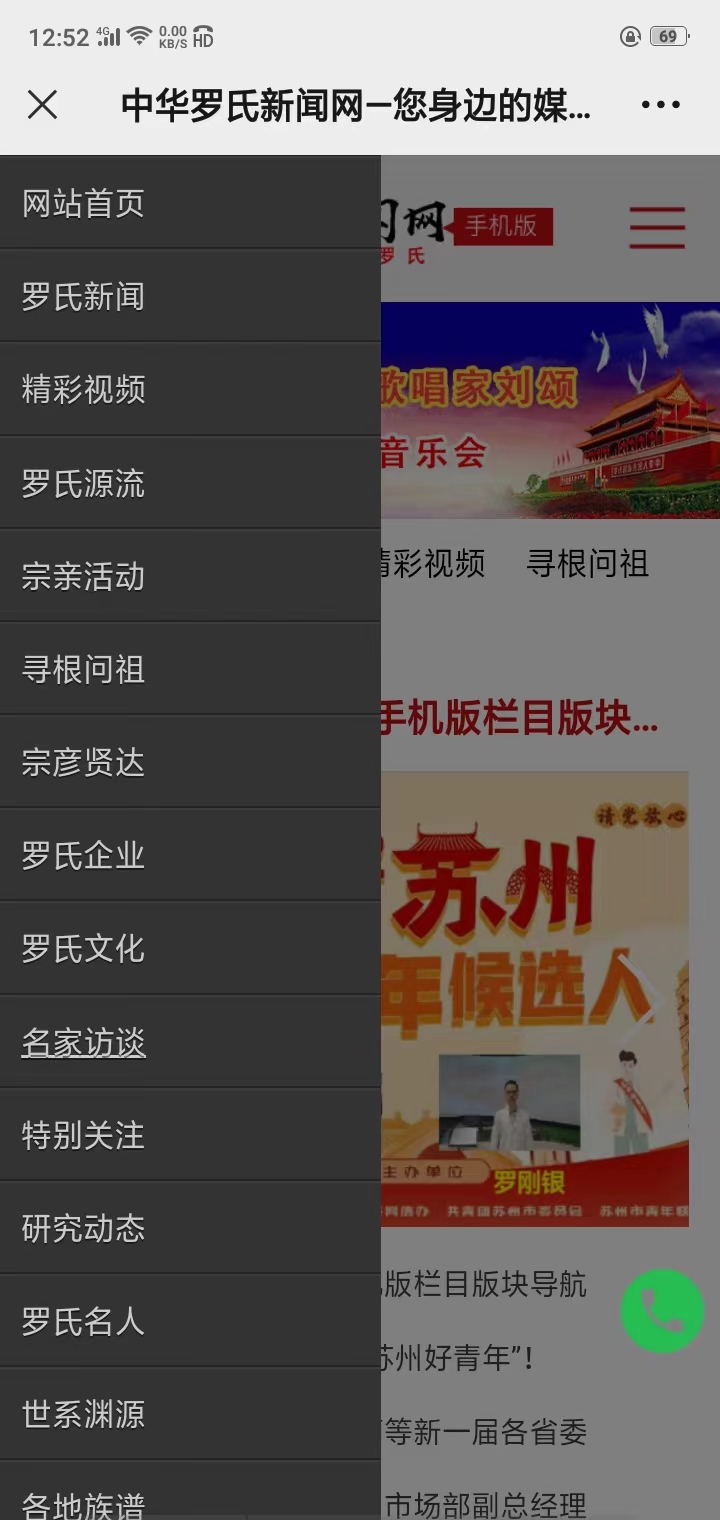Select 精彩视频 from the side menu
This screenshot has height=1520, width=720.
pos(84,390)
